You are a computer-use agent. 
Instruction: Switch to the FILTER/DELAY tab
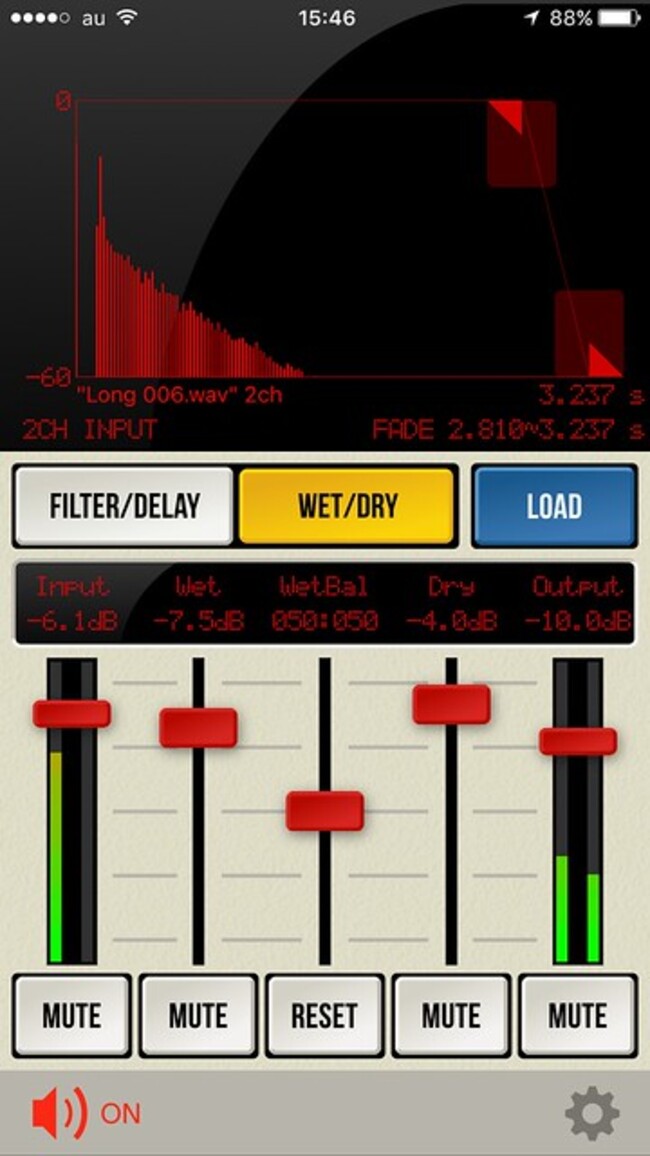124,506
